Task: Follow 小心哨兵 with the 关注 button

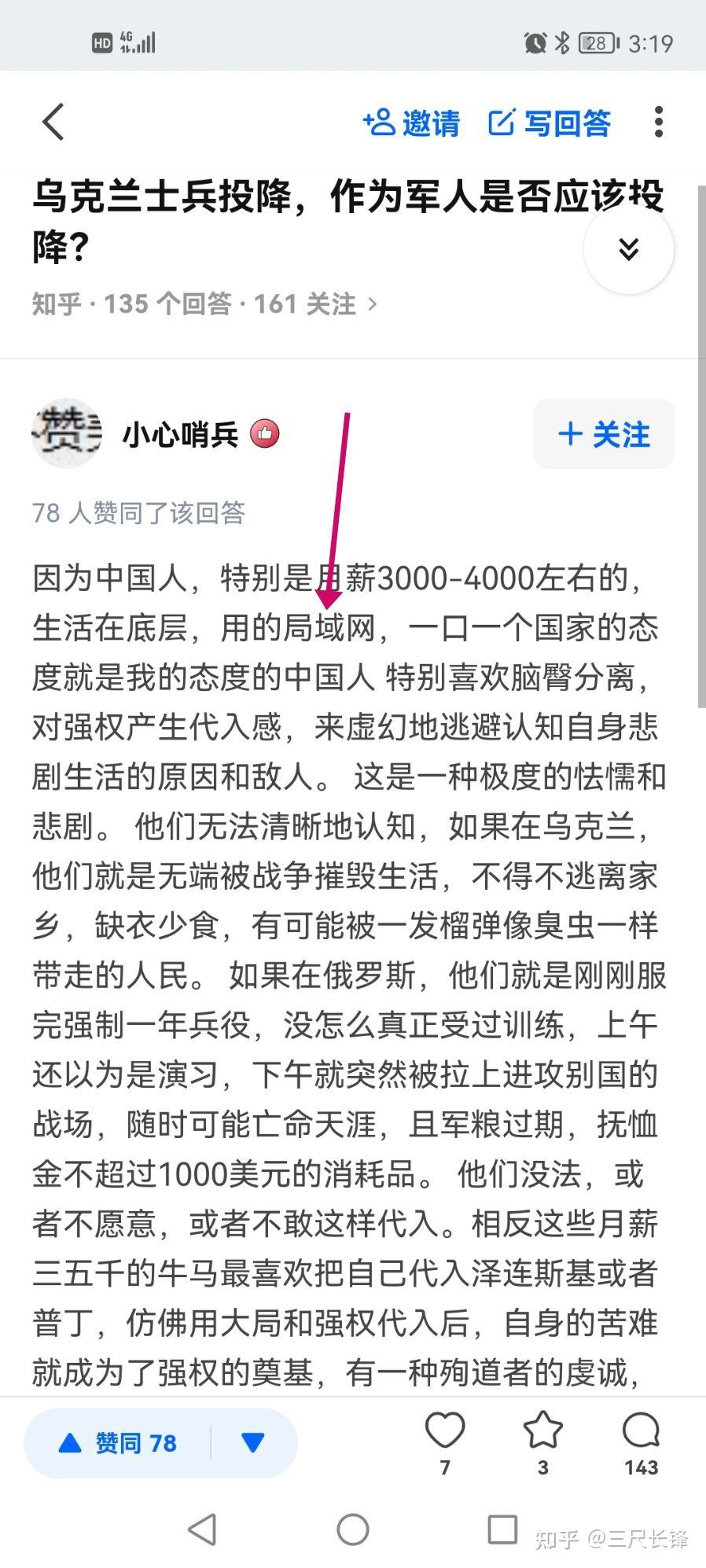Action: [603, 434]
